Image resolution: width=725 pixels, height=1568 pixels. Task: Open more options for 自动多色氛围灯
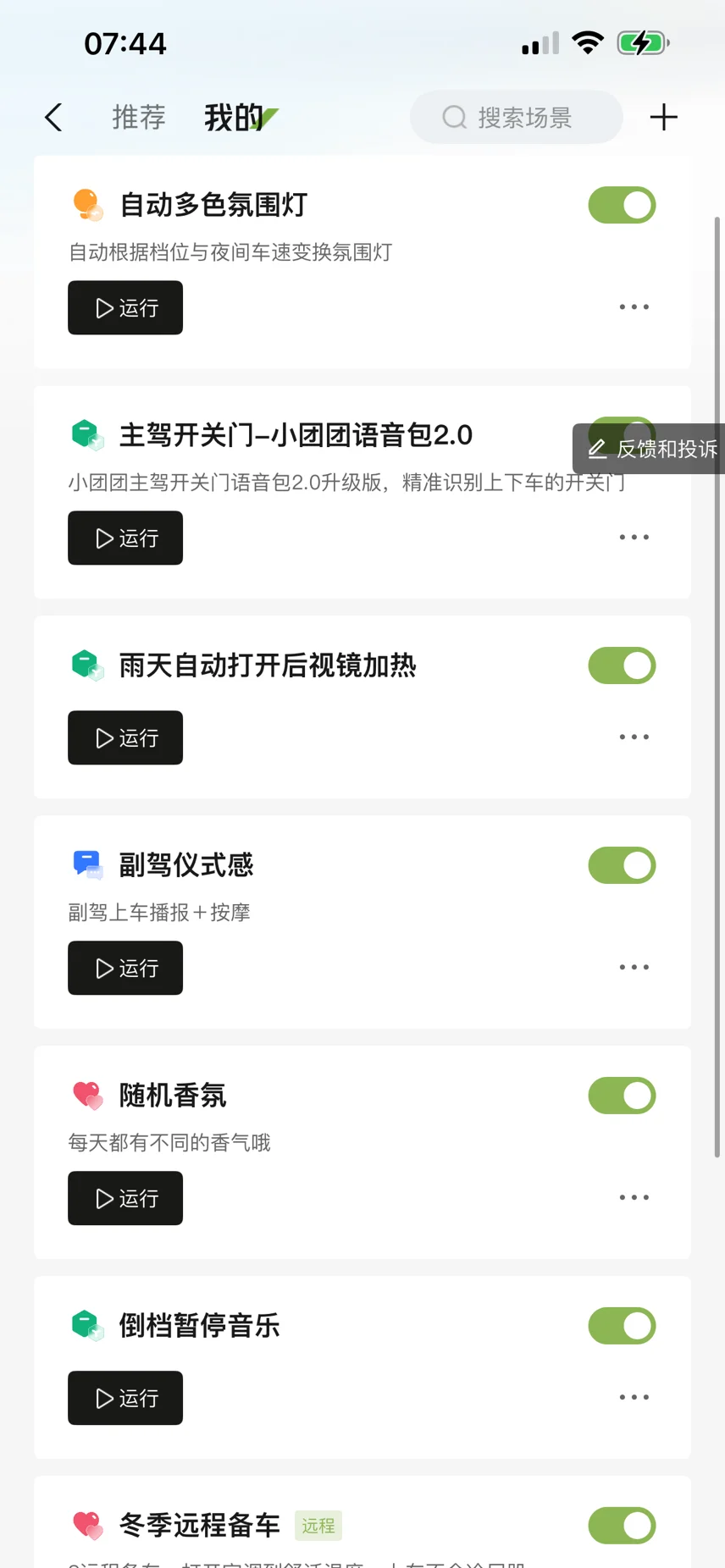tap(634, 307)
